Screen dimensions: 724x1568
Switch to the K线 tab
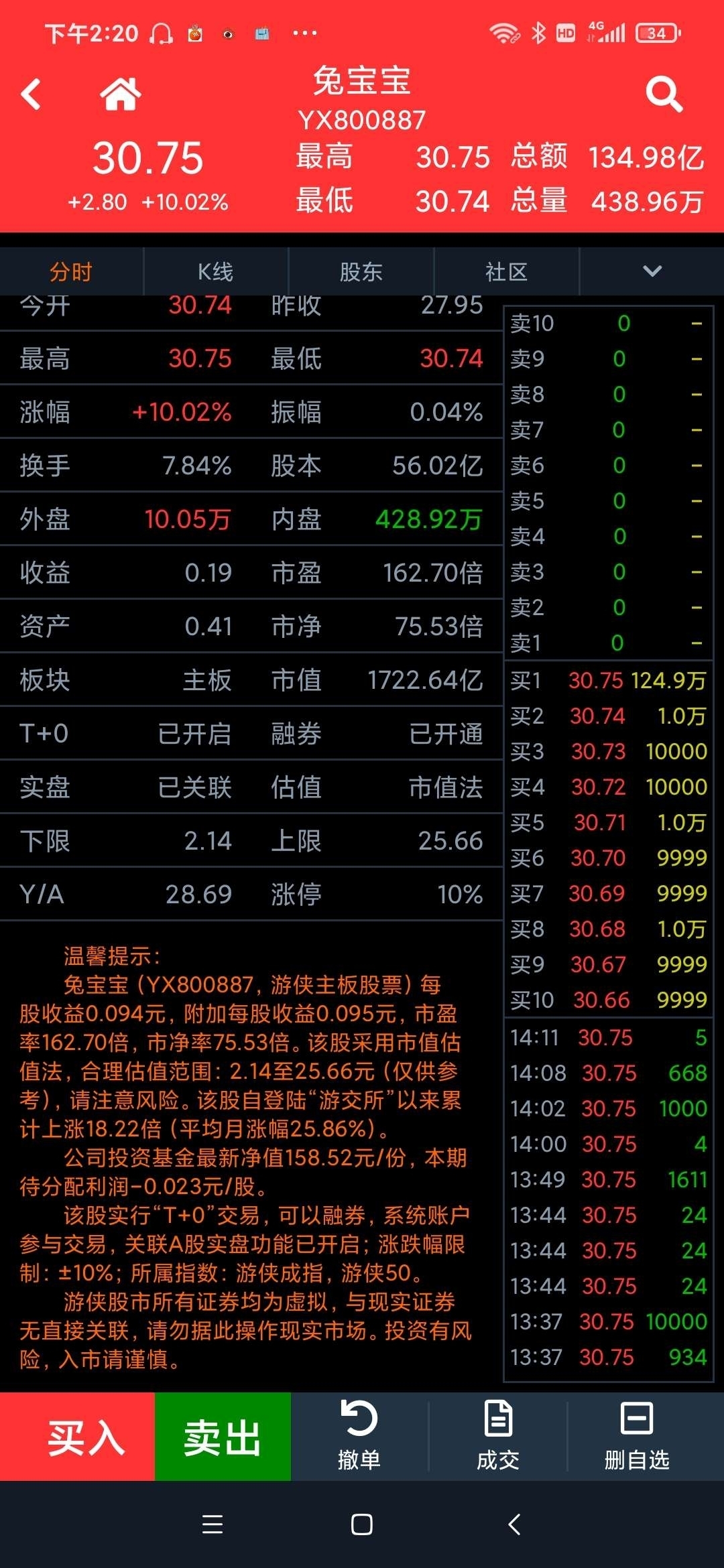(x=216, y=271)
